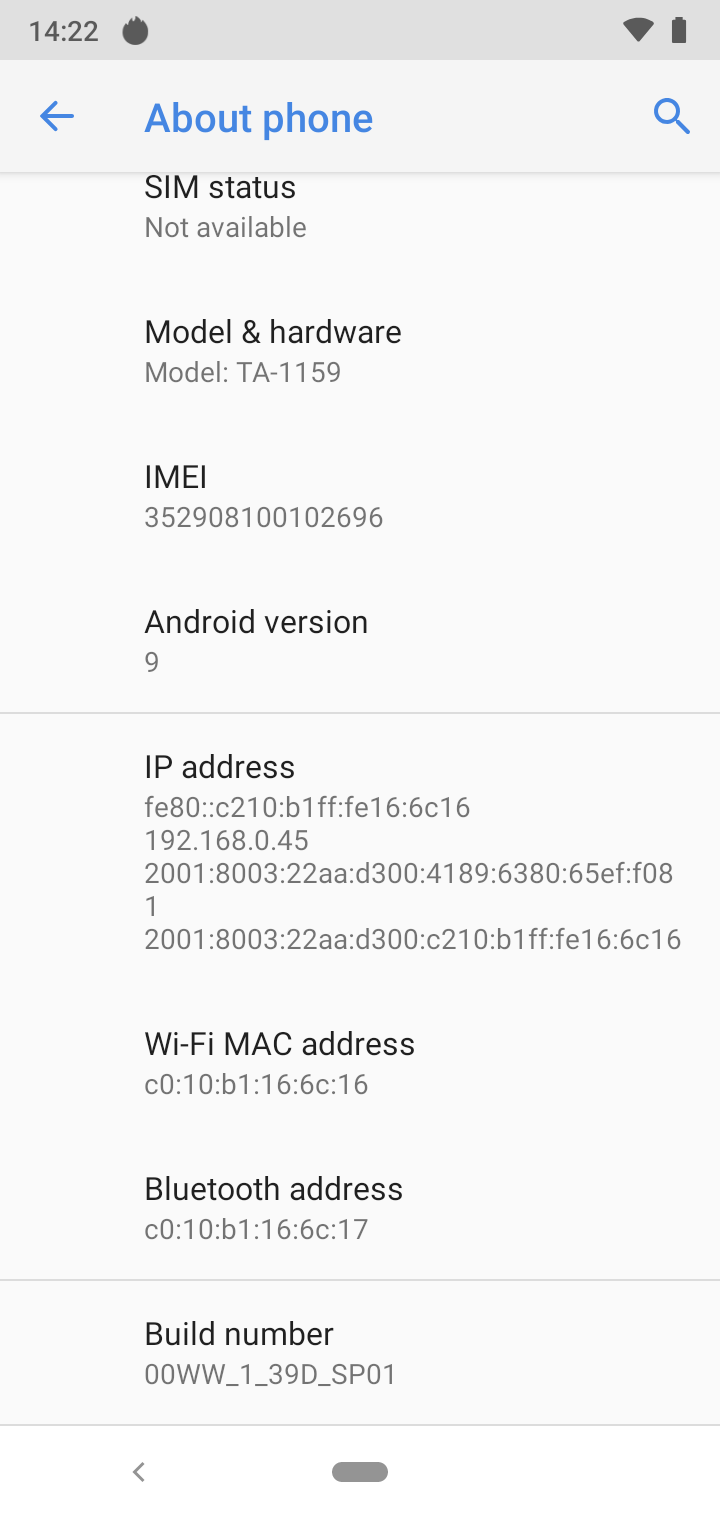Tap the system back button in navigation bar
720x1520 pixels.
139,1472
